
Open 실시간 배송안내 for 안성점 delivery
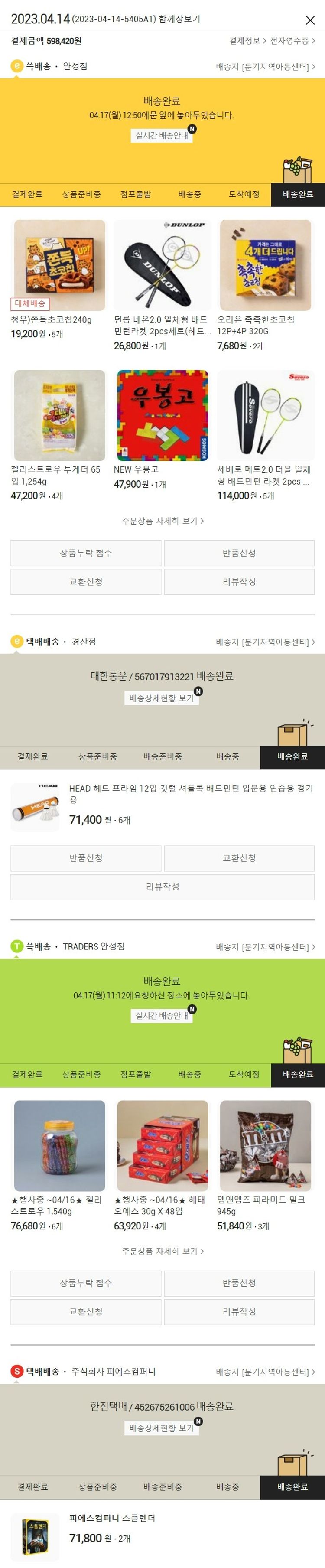[162, 135]
